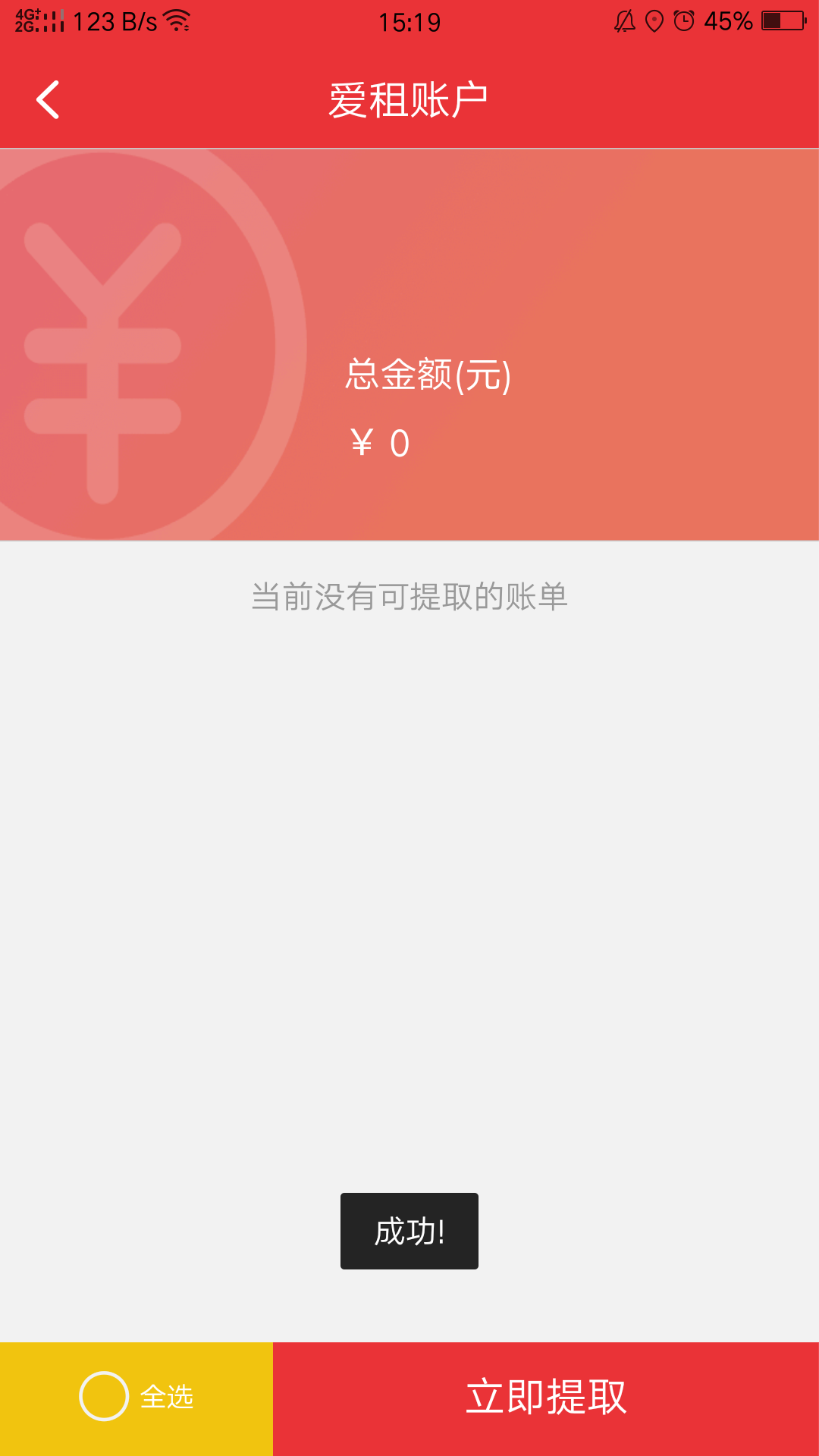The height and width of the screenshot is (1456, 819).
Task: Dismiss the 成功! toast message
Action: (x=409, y=1230)
